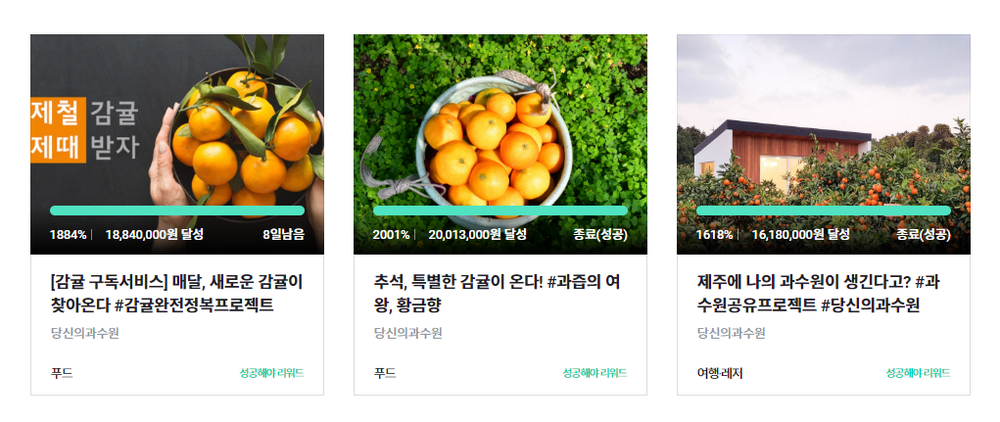Open the 추석, 특별한 감귤이 온다 project card

(x=500, y=215)
